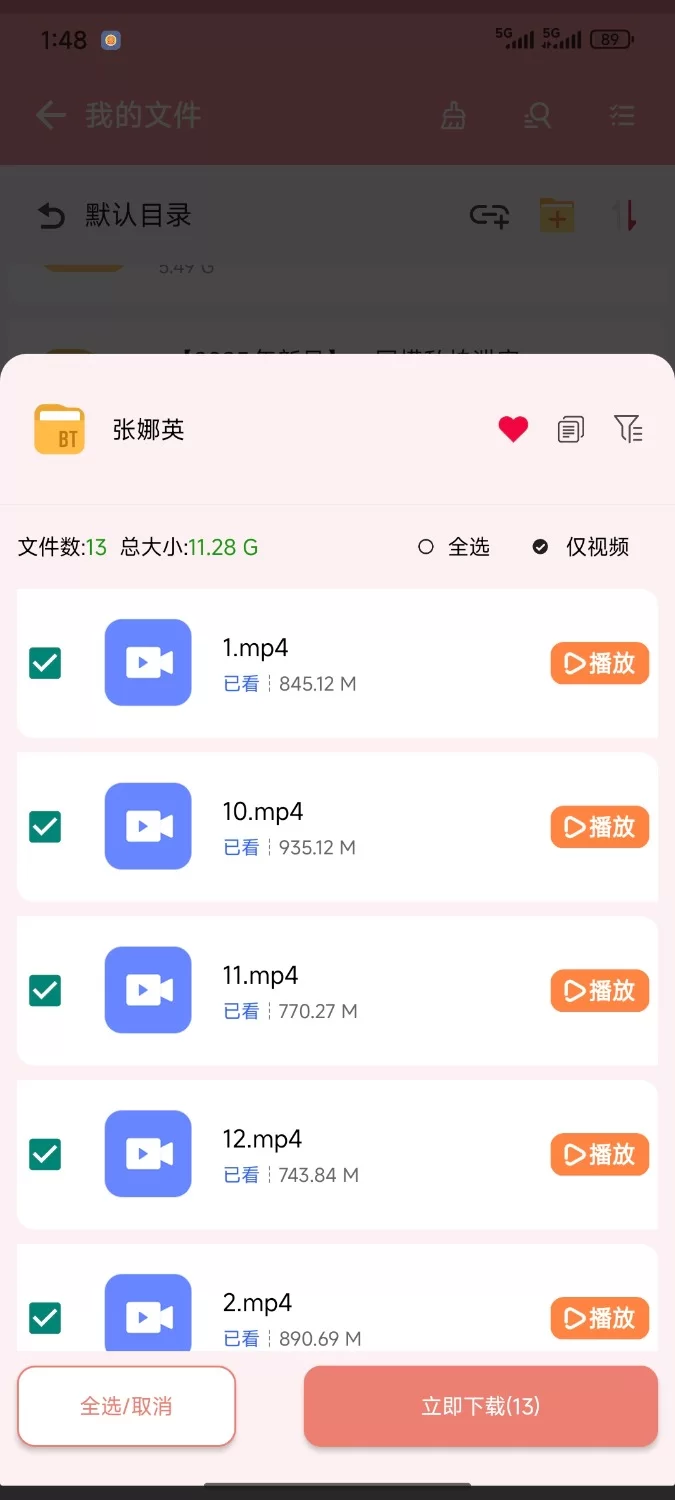Uncheck the checkbox for 1.mp4
The width and height of the screenshot is (675, 1500).
(x=45, y=663)
